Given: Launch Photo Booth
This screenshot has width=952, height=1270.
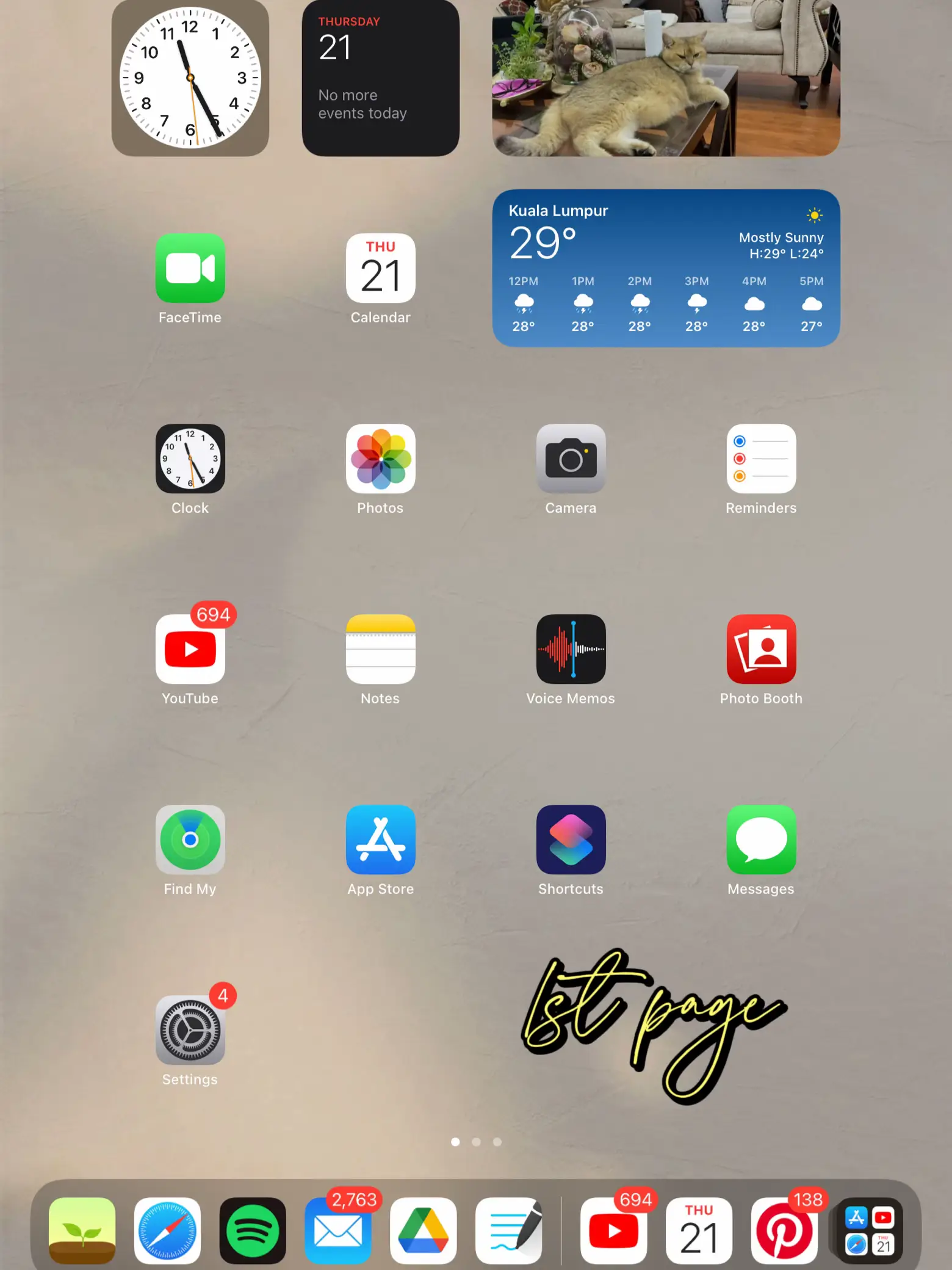Looking at the screenshot, I should pyautogui.click(x=761, y=650).
